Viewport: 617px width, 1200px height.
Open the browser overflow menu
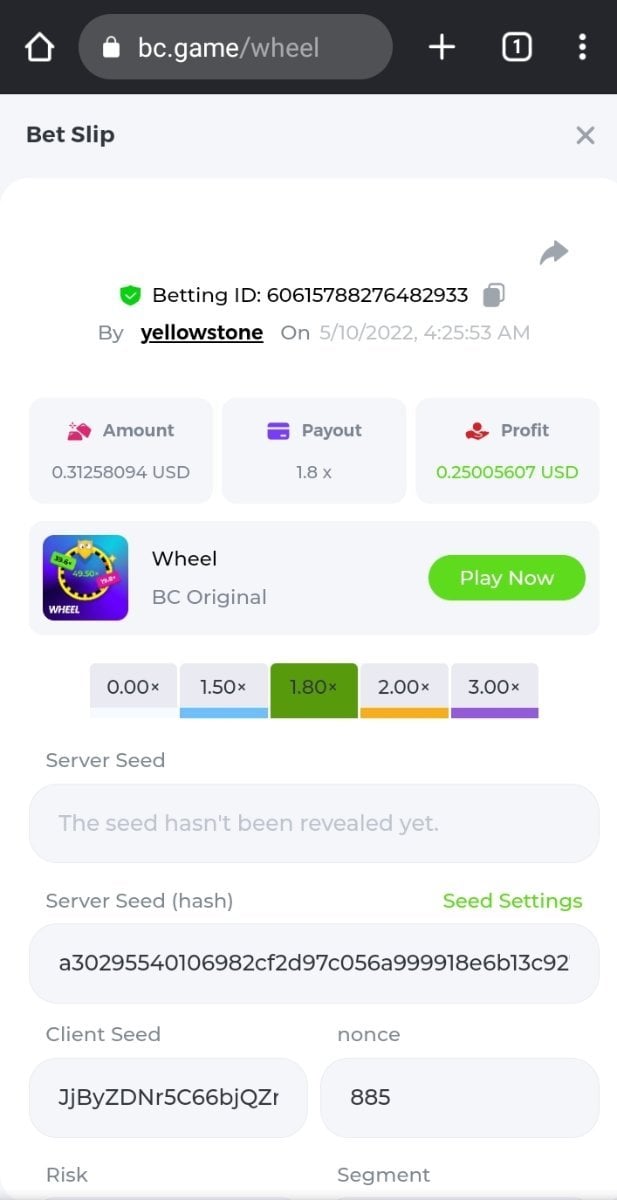coord(582,47)
